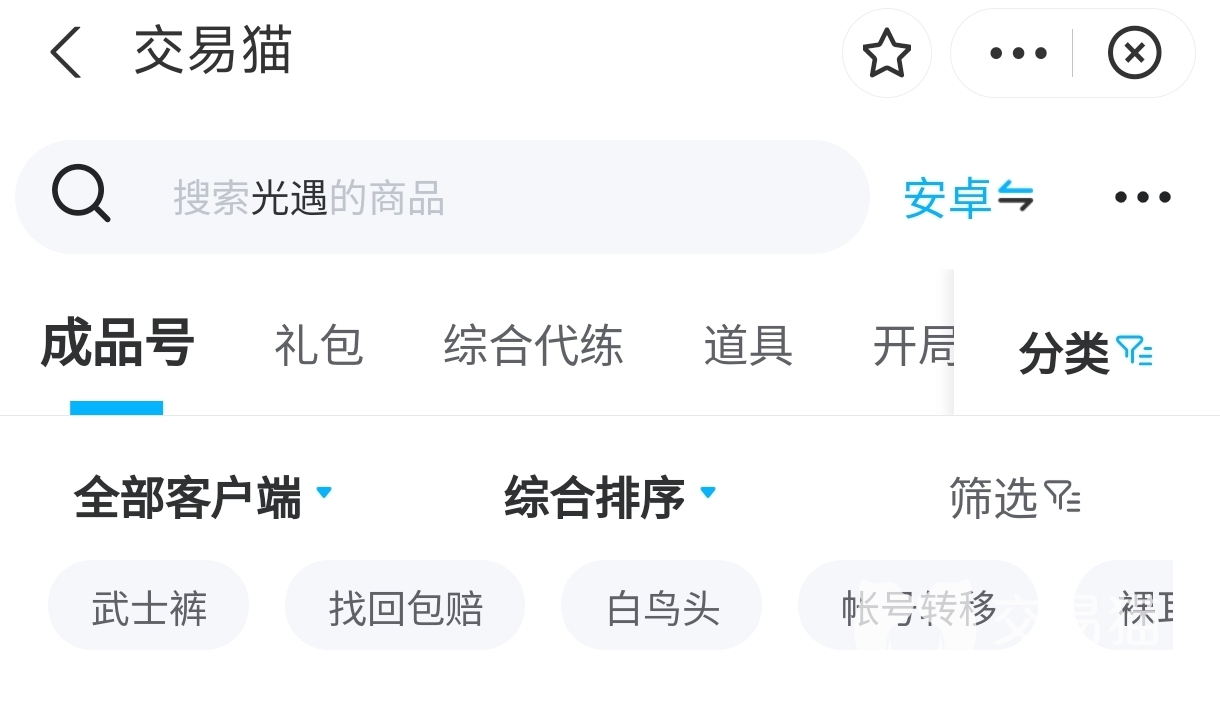Expand the 全部客户端 dropdown
The width and height of the screenshot is (1220, 715).
point(202,497)
